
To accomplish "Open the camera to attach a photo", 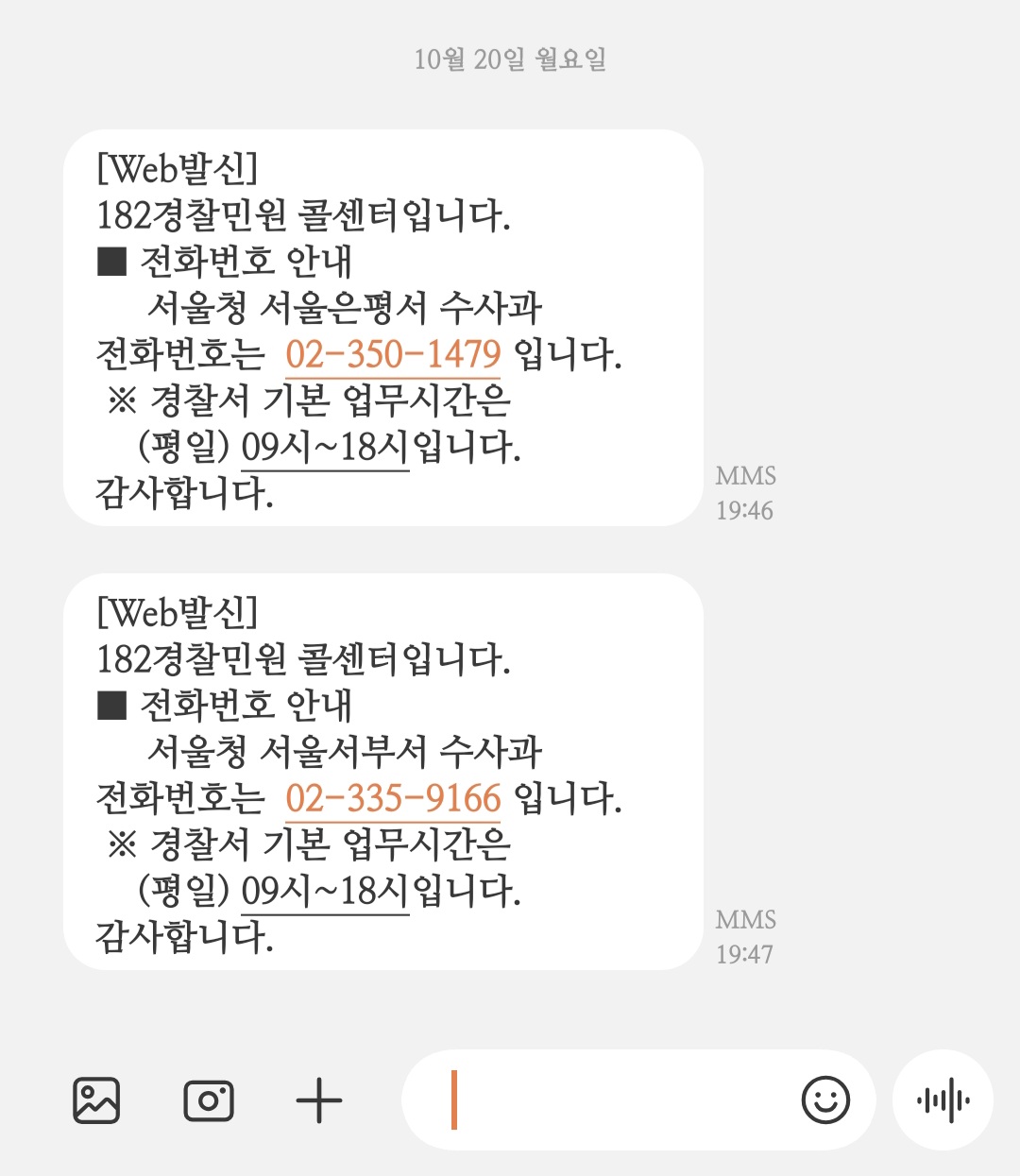I will [209, 1100].
